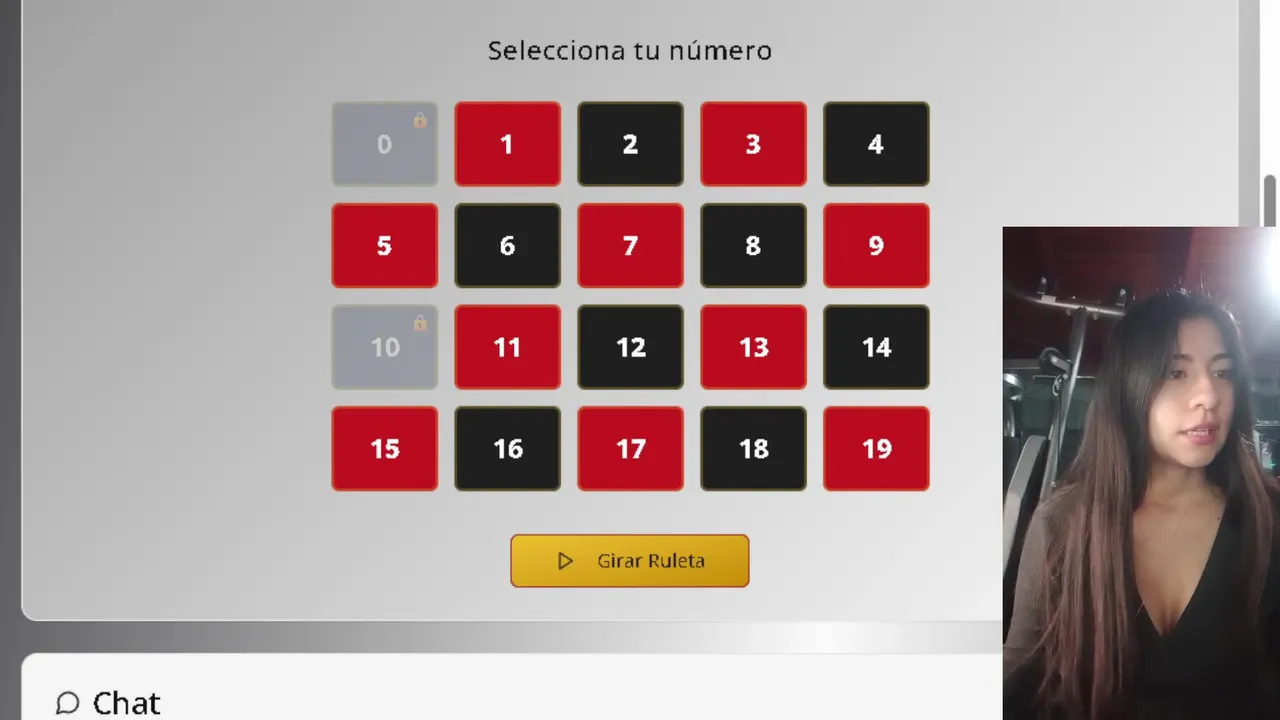The height and width of the screenshot is (720, 1280).
Task: Select red number 7
Action: pos(630,246)
